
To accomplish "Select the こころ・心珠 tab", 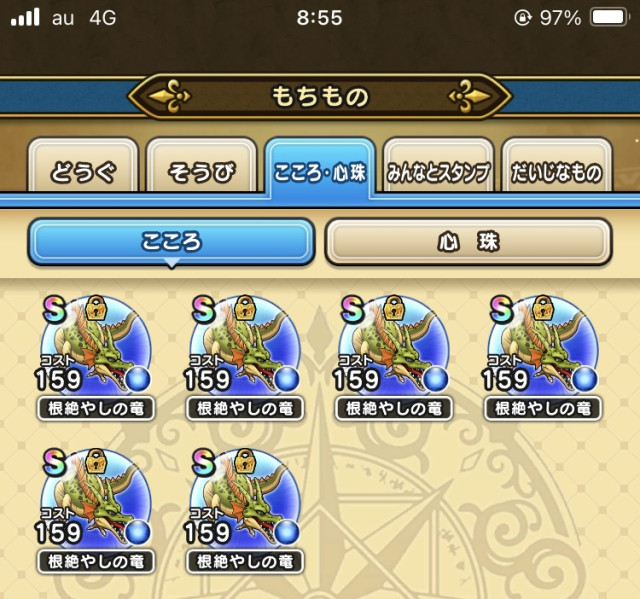I will 320,171.
